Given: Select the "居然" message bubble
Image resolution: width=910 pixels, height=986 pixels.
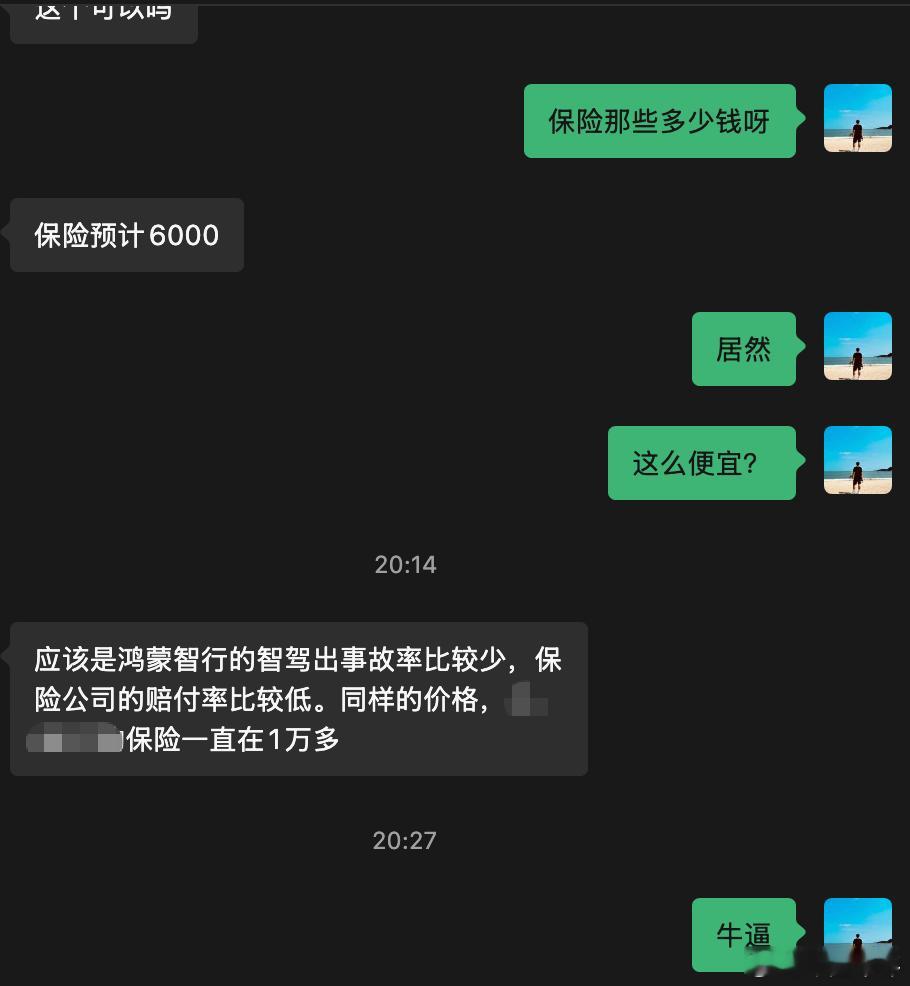Looking at the screenshot, I should (x=743, y=347).
